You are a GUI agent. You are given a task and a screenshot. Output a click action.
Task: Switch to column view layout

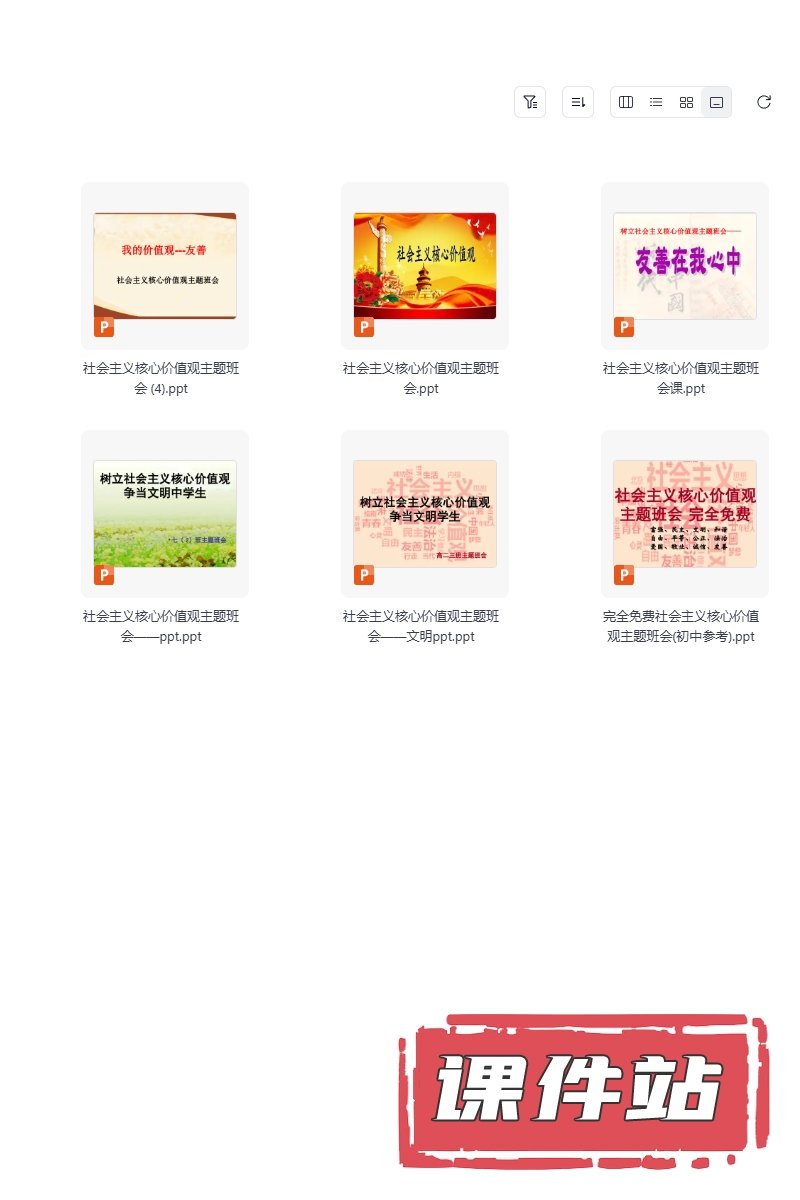pos(626,102)
